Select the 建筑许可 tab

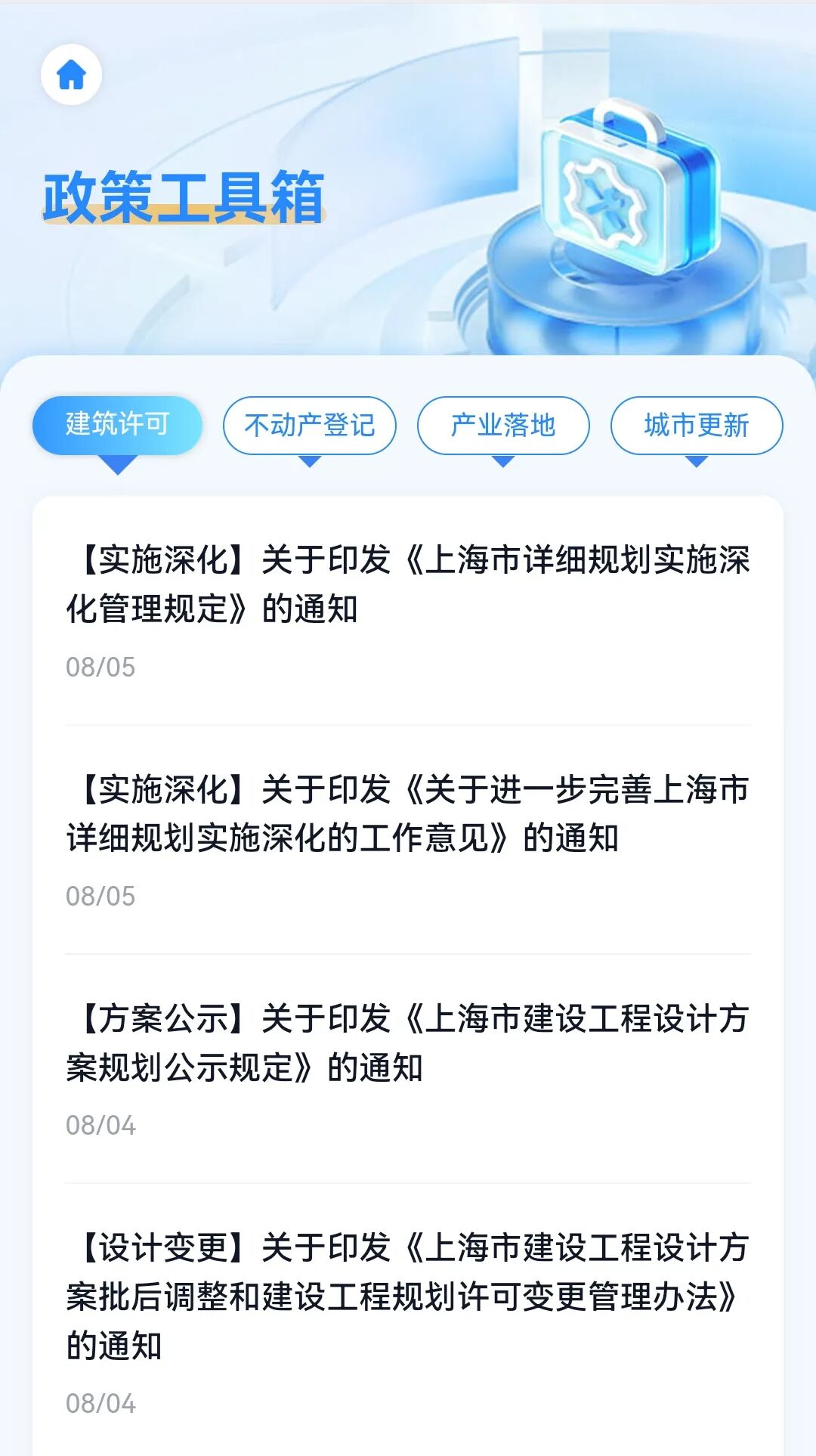click(x=117, y=425)
